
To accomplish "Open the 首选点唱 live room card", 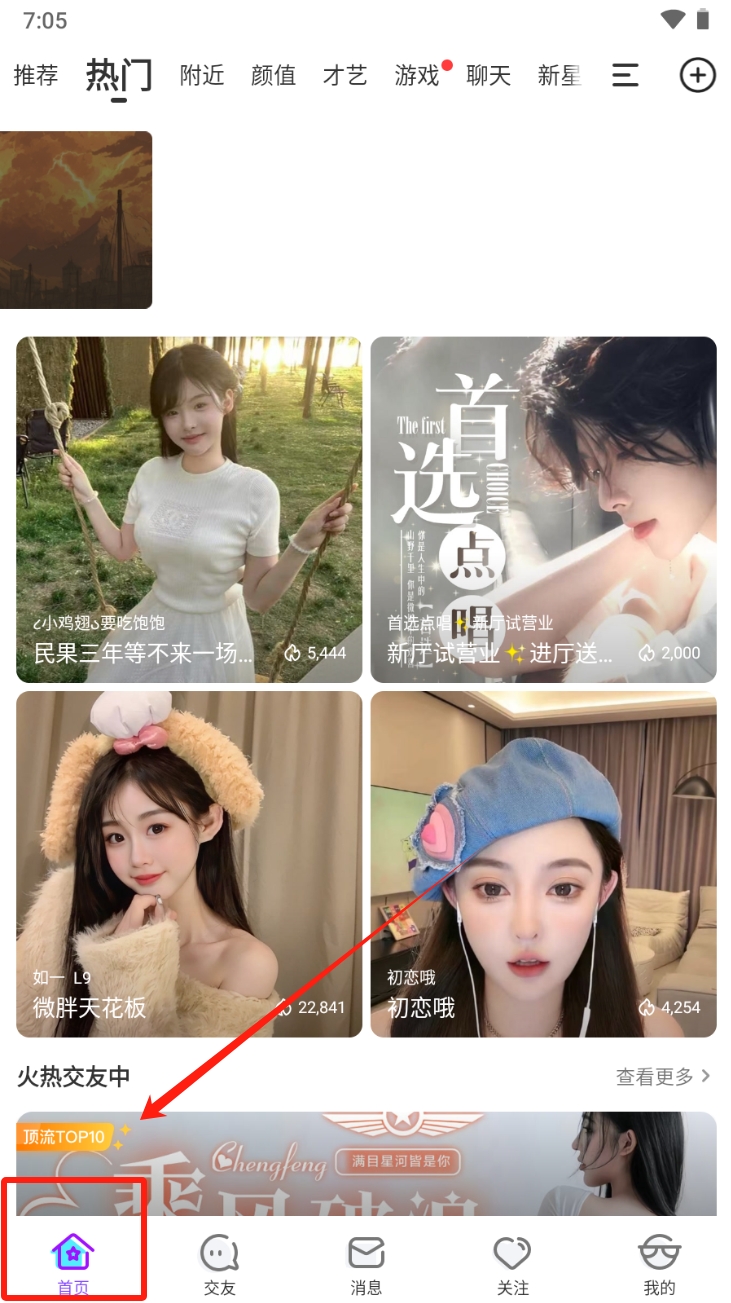I will point(543,510).
